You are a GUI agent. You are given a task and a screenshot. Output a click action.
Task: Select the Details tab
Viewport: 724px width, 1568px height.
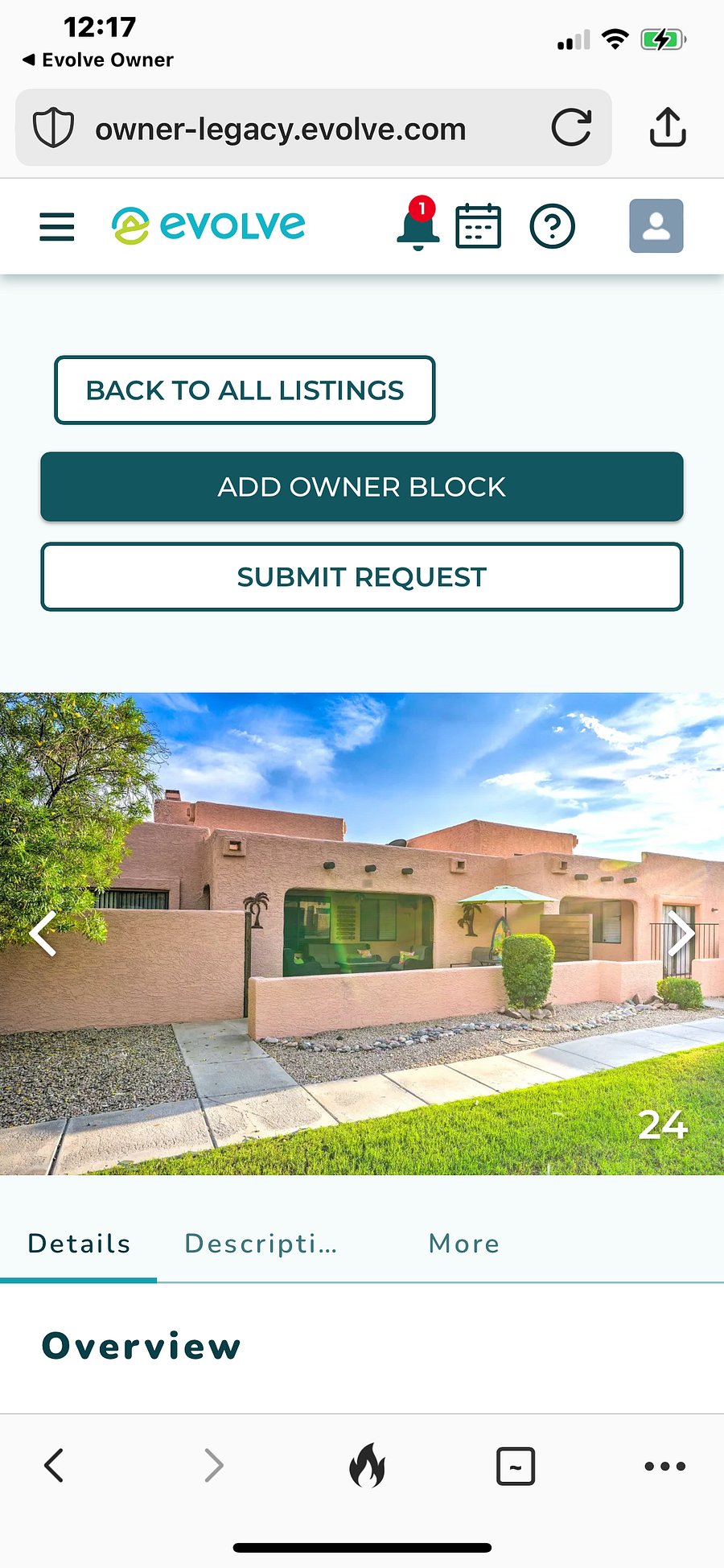(x=79, y=1244)
